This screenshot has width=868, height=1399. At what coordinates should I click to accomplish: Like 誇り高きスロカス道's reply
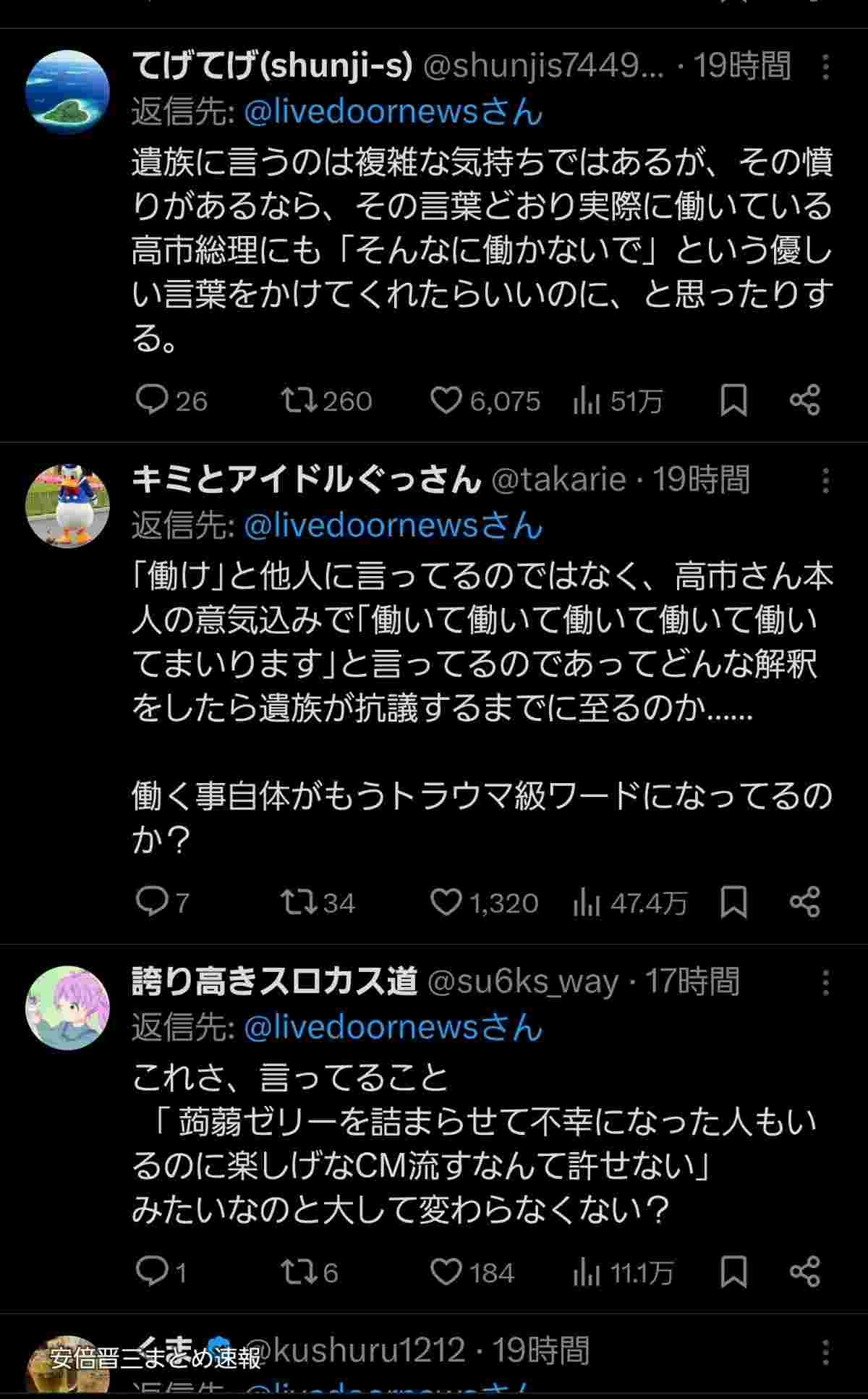click(x=446, y=1272)
